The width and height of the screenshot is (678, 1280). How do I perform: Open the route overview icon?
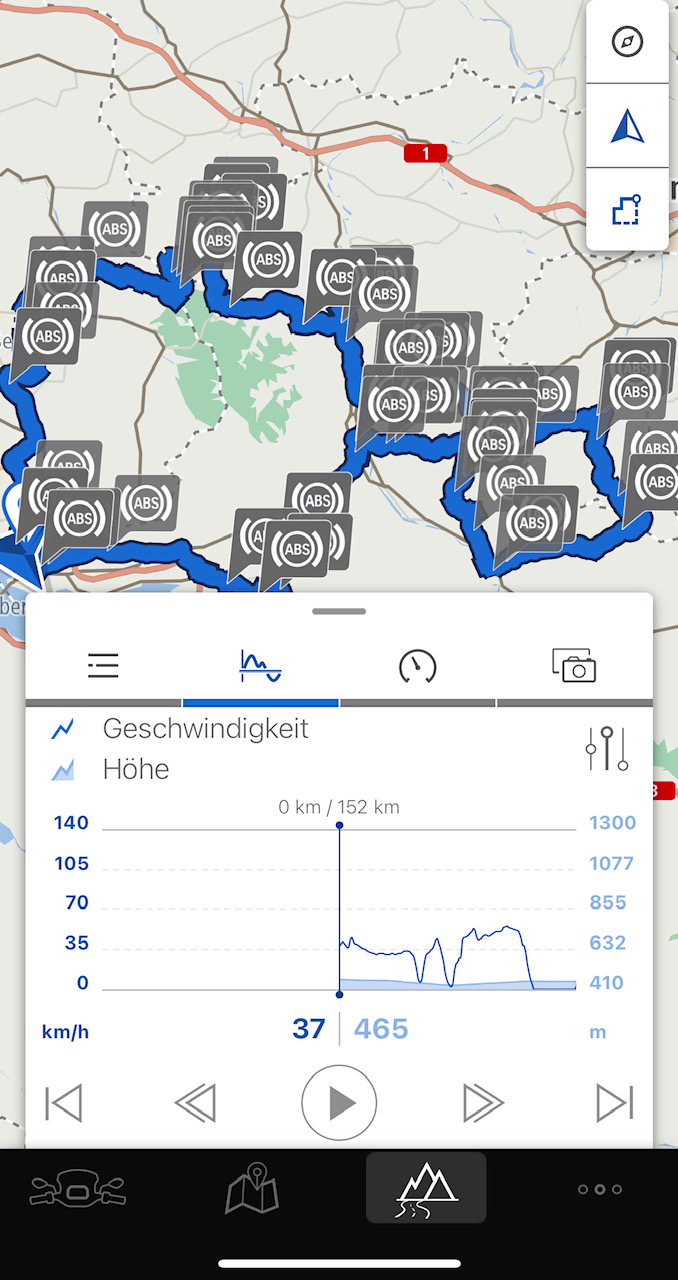tap(627, 209)
